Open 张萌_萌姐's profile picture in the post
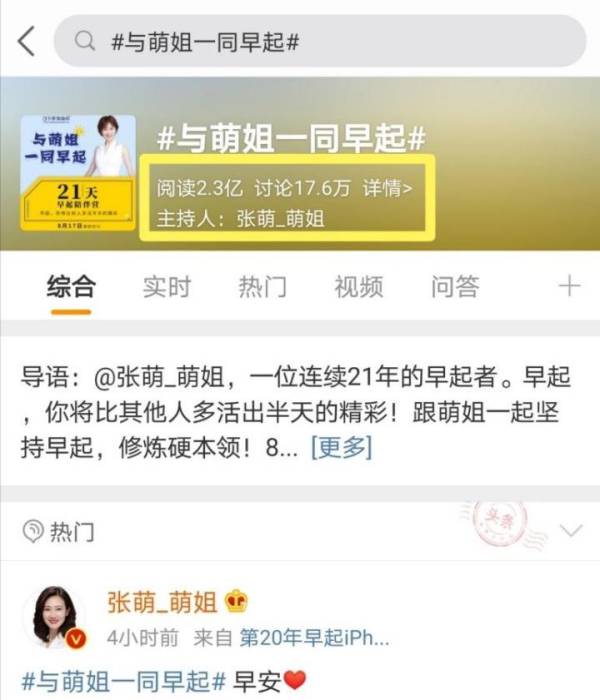 click(x=62, y=619)
